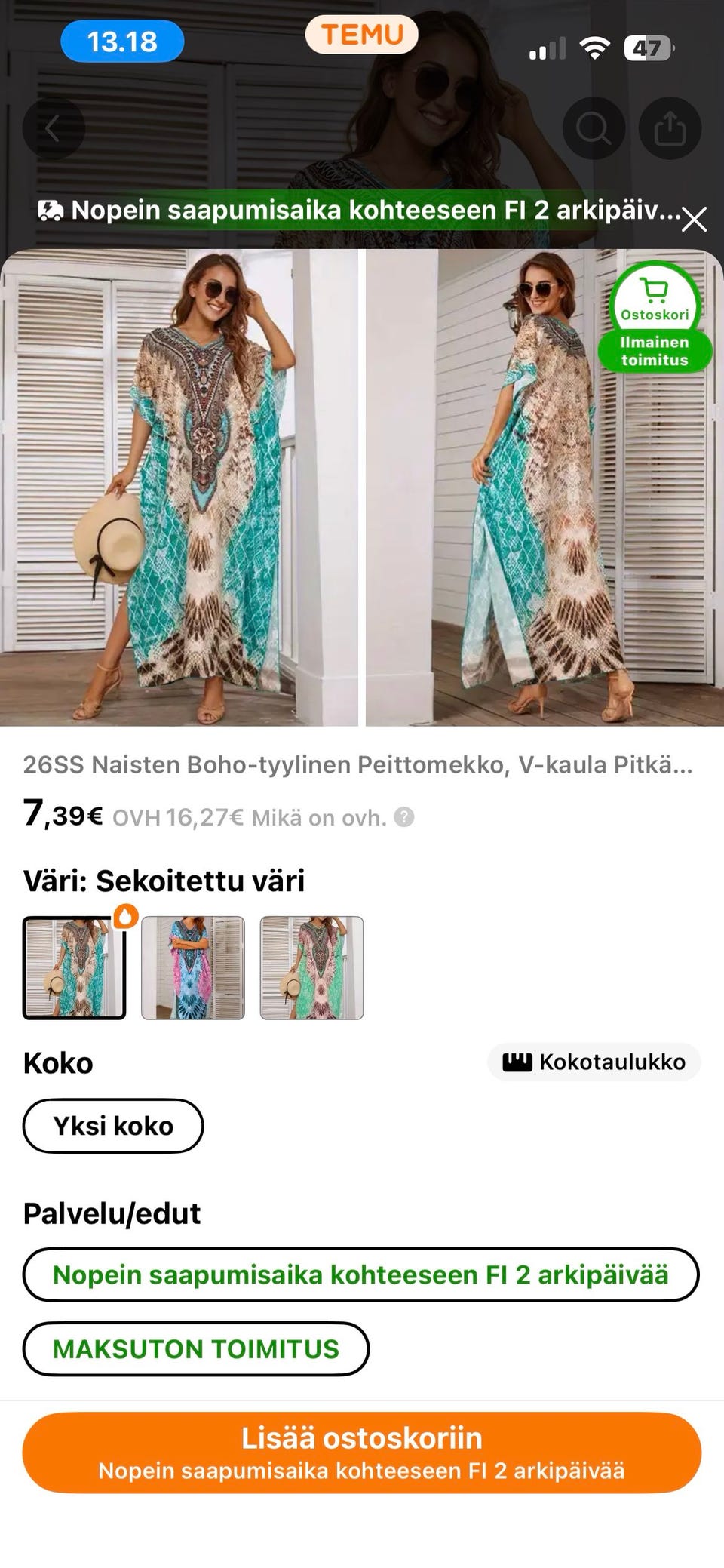Tap the second product photo of the dress

(540, 490)
